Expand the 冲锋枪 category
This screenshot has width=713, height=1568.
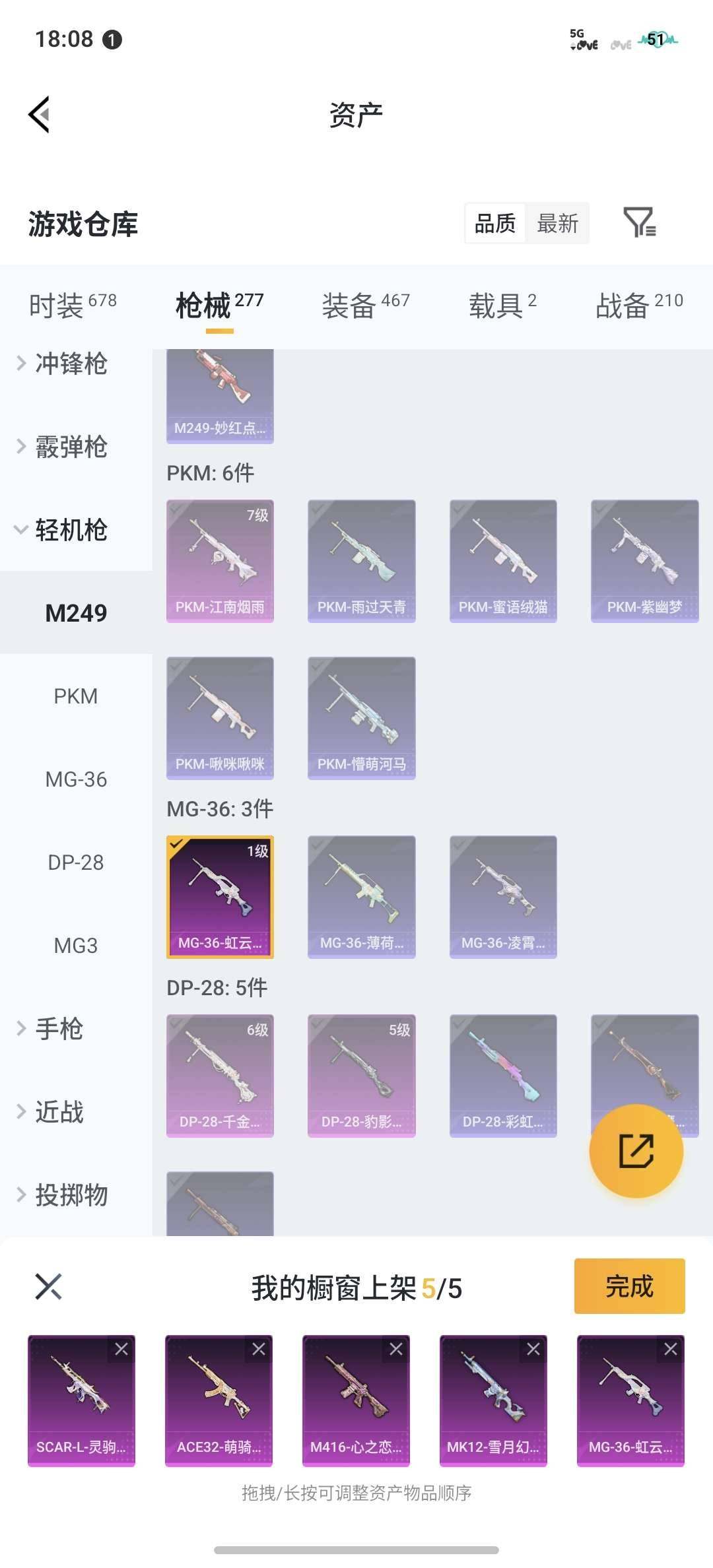pyautogui.click(x=70, y=364)
